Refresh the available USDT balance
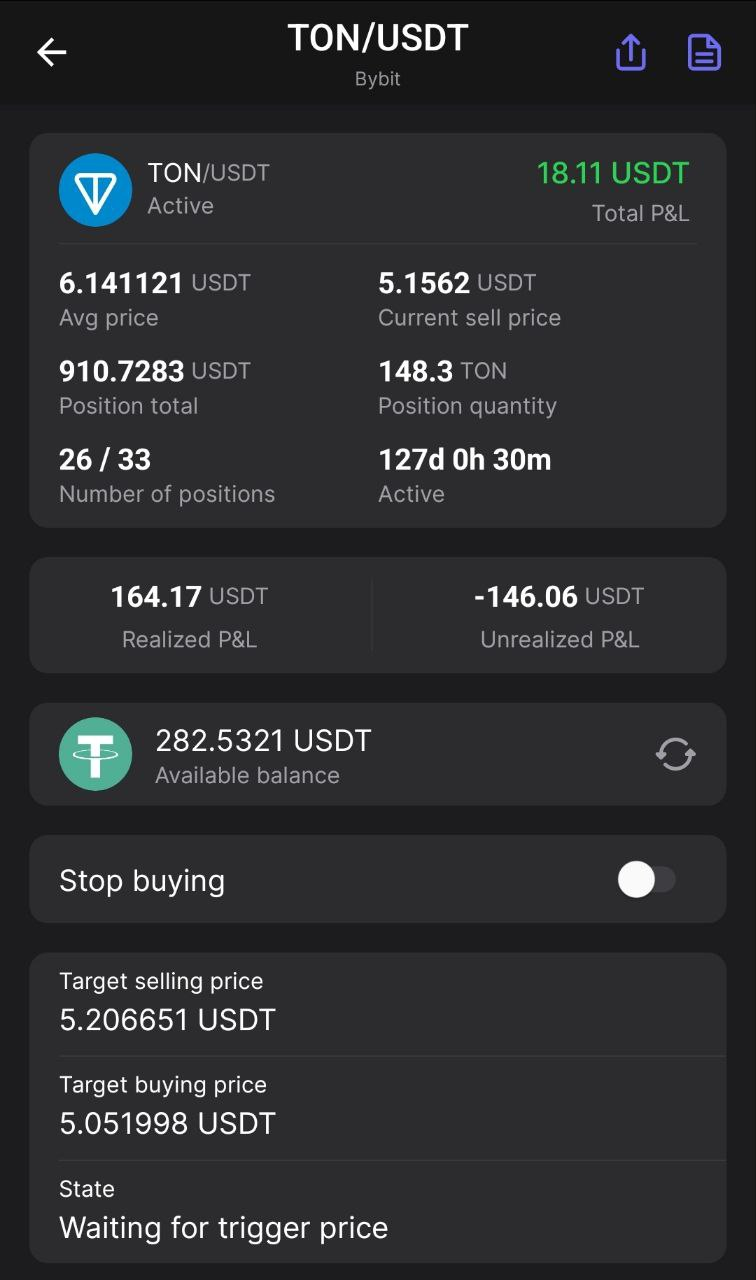 (676, 754)
